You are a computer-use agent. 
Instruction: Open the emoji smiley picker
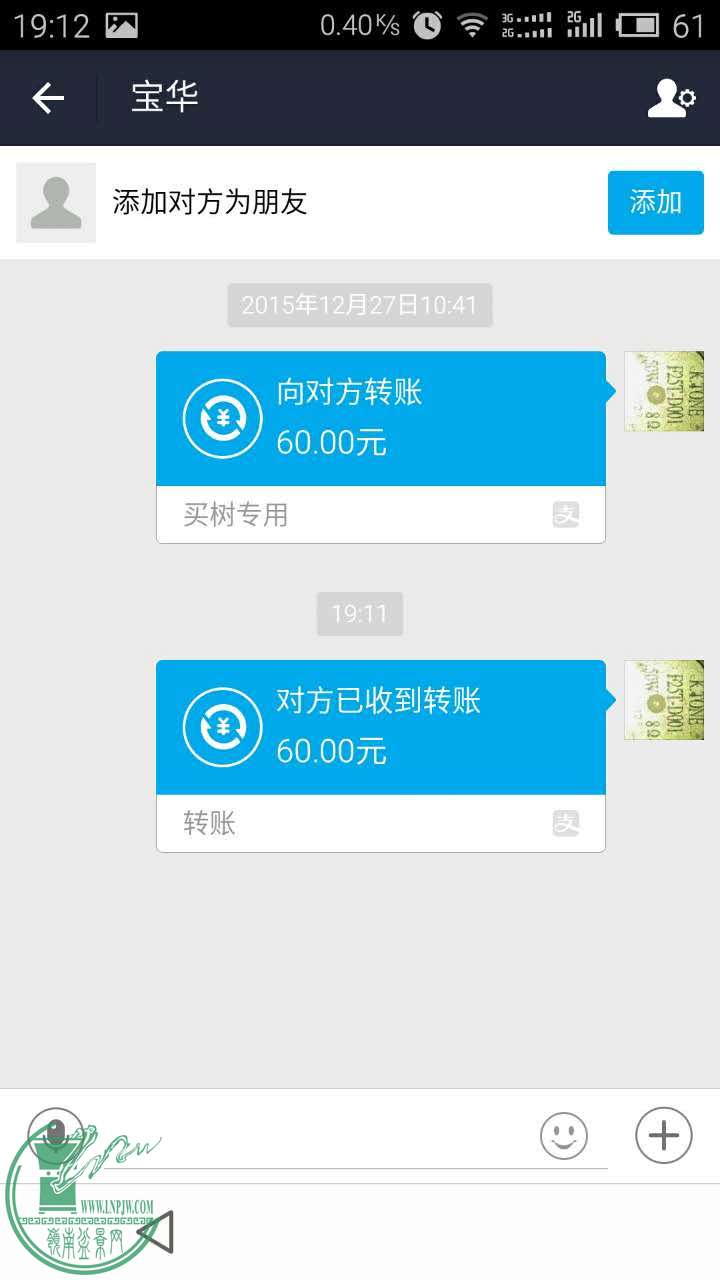(564, 1136)
